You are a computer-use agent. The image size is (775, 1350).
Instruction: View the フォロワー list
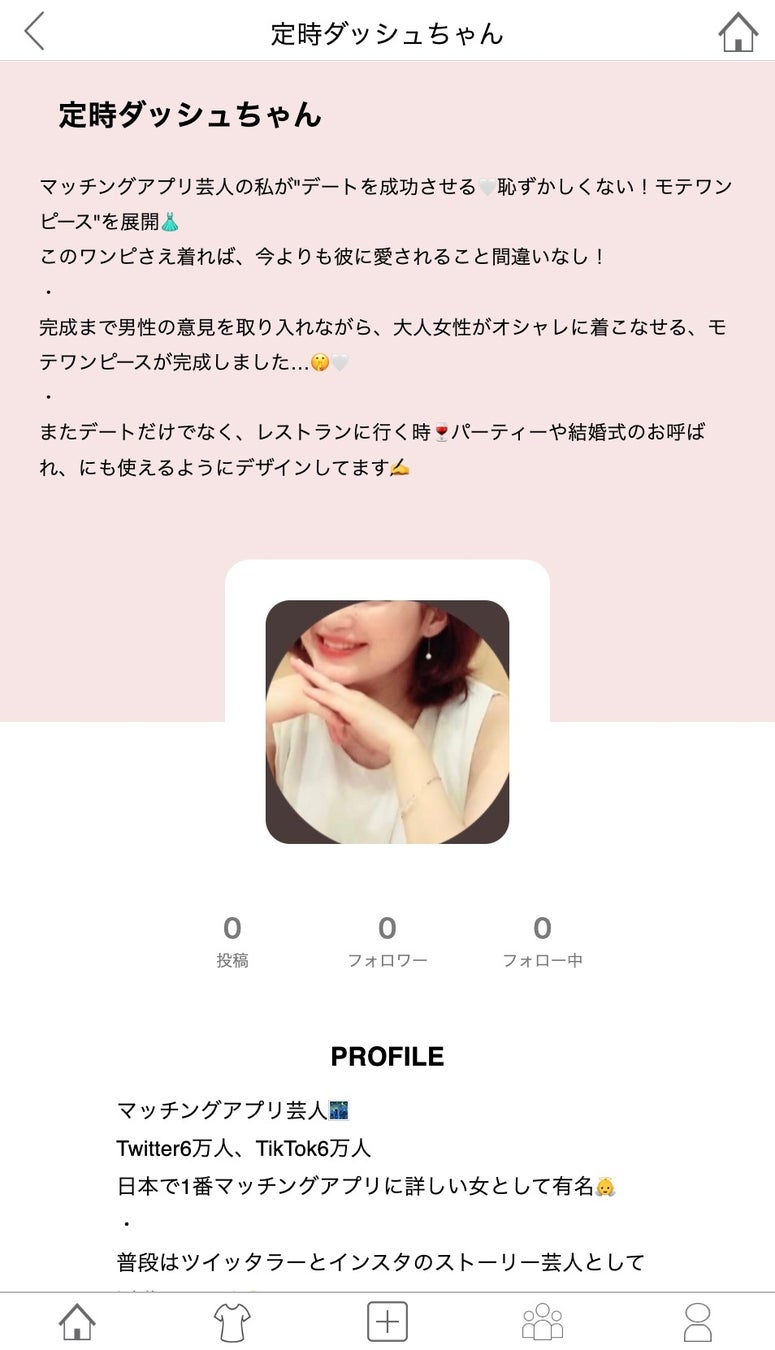coord(387,941)
